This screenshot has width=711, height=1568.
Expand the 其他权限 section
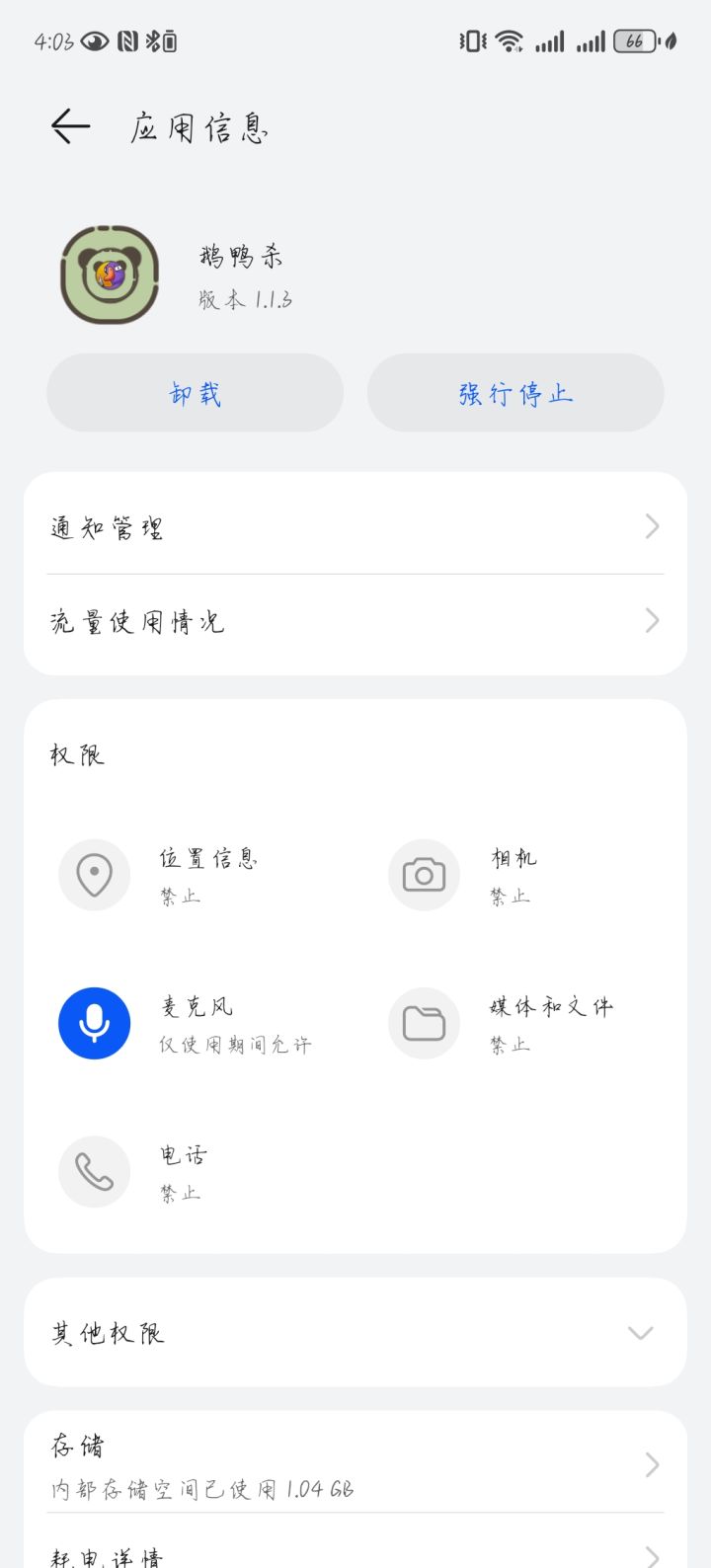(x=640, y=1332)
